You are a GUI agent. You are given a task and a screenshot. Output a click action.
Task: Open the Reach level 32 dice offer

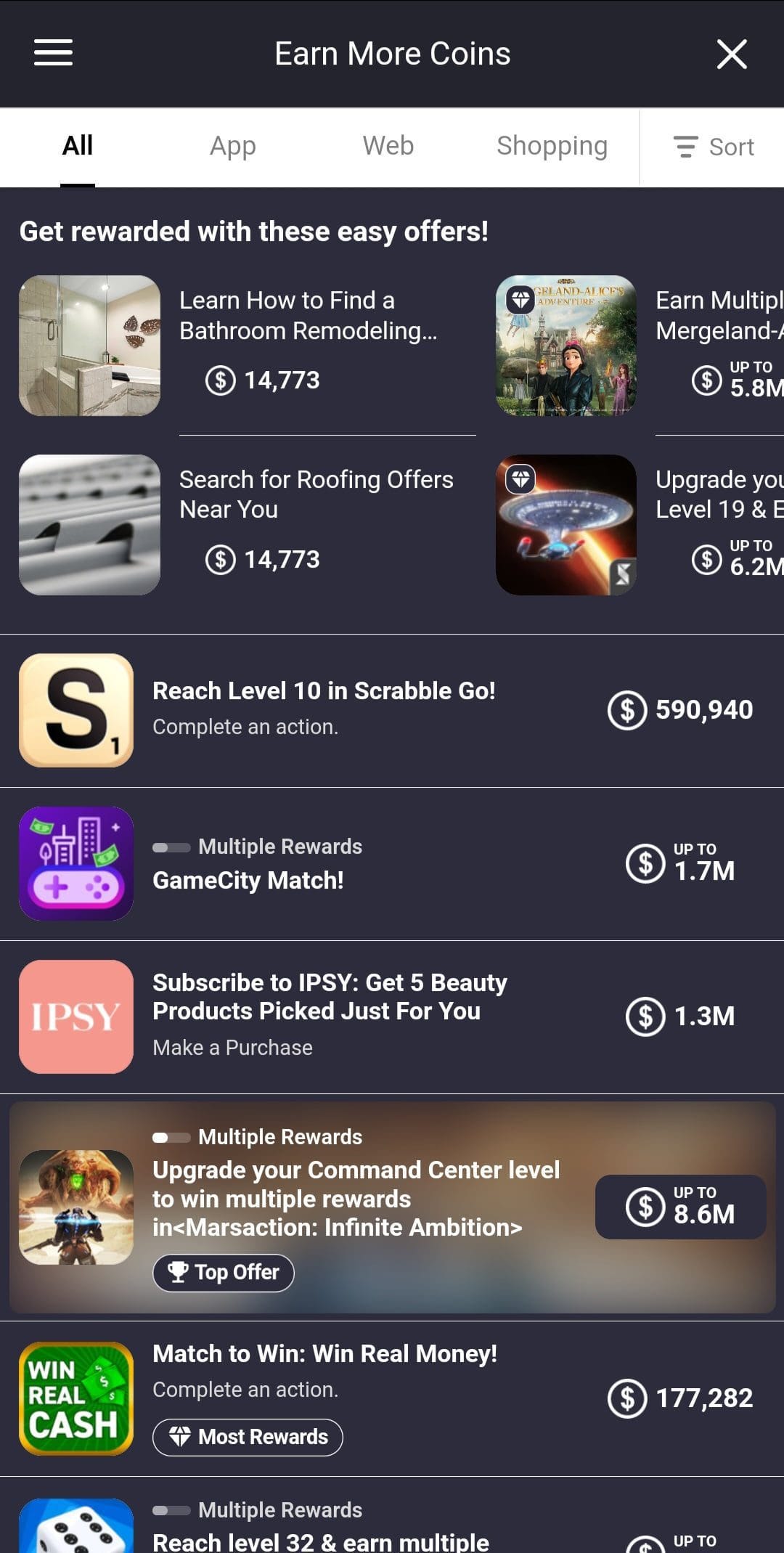[x=392, y=1516]
